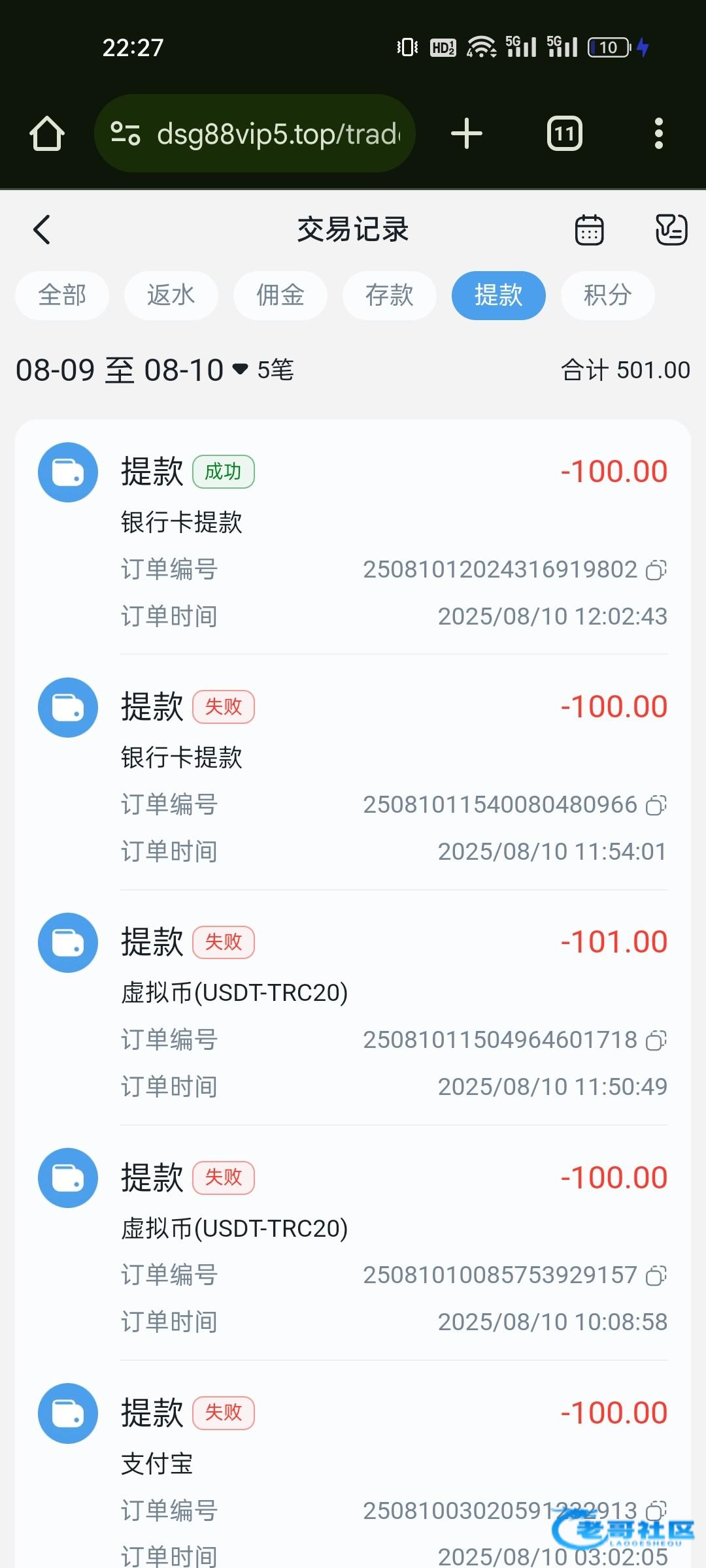Open the browser overflow menu
The image size is (706, 1568).
tap(659, 134)
